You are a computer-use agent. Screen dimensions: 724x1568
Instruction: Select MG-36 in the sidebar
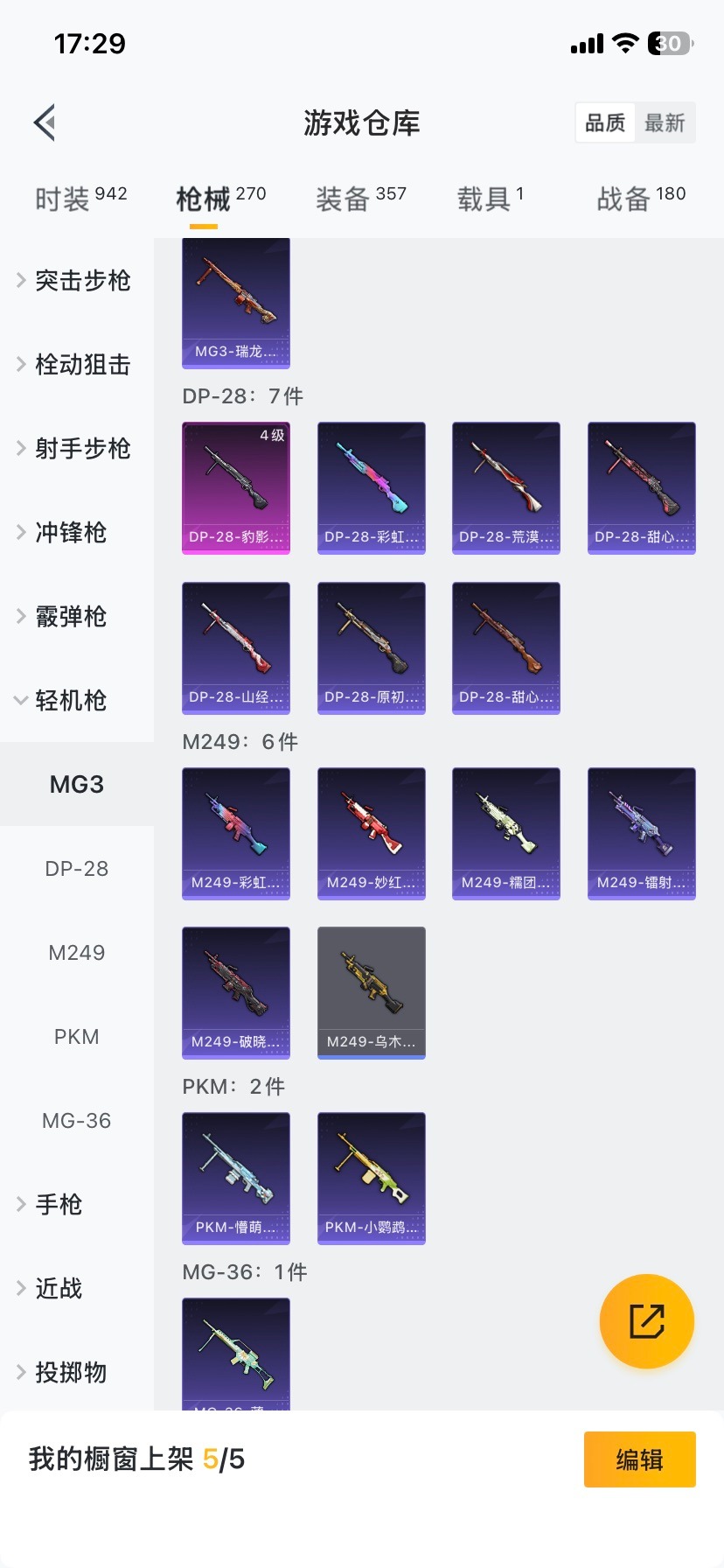coord(76,1120)
